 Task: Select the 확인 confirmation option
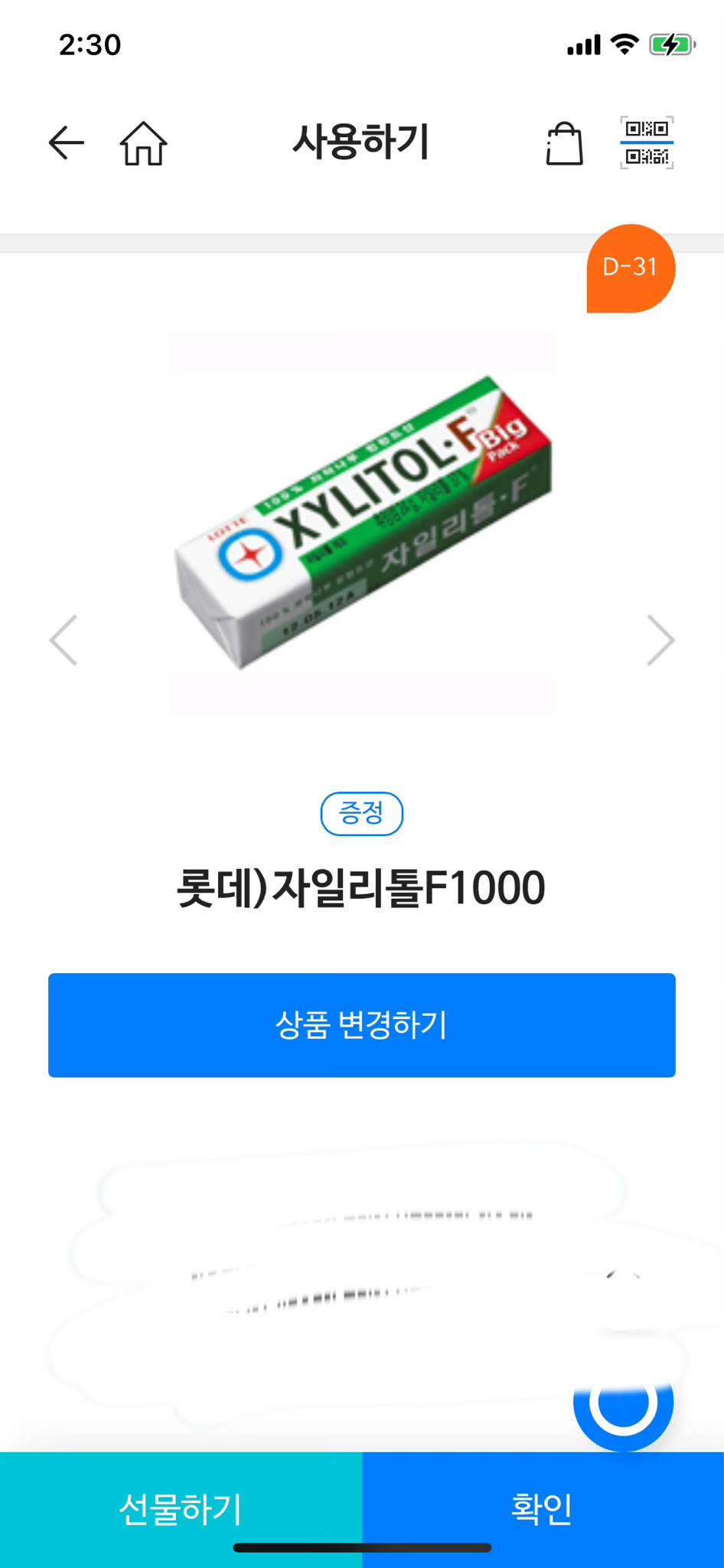[542, 1506]
